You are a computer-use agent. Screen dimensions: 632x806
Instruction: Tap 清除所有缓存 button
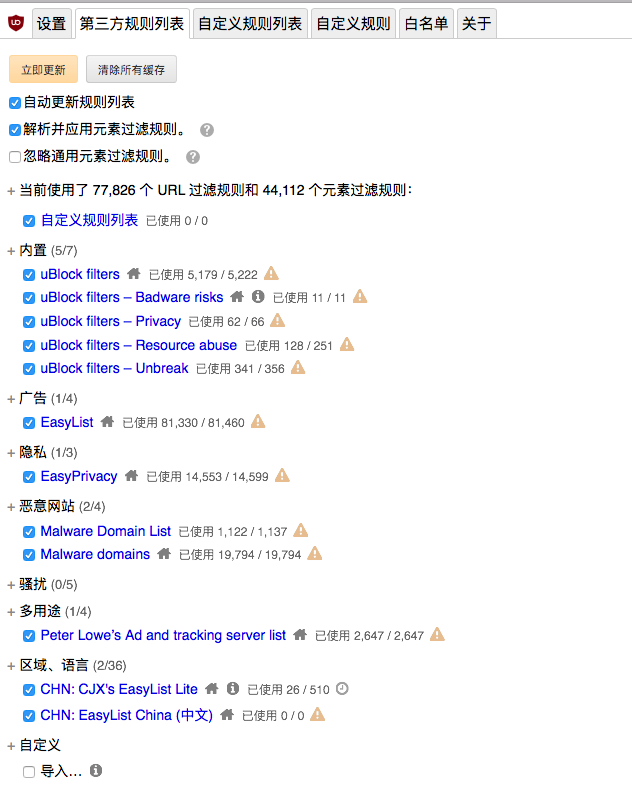click(x=131, y=69)
